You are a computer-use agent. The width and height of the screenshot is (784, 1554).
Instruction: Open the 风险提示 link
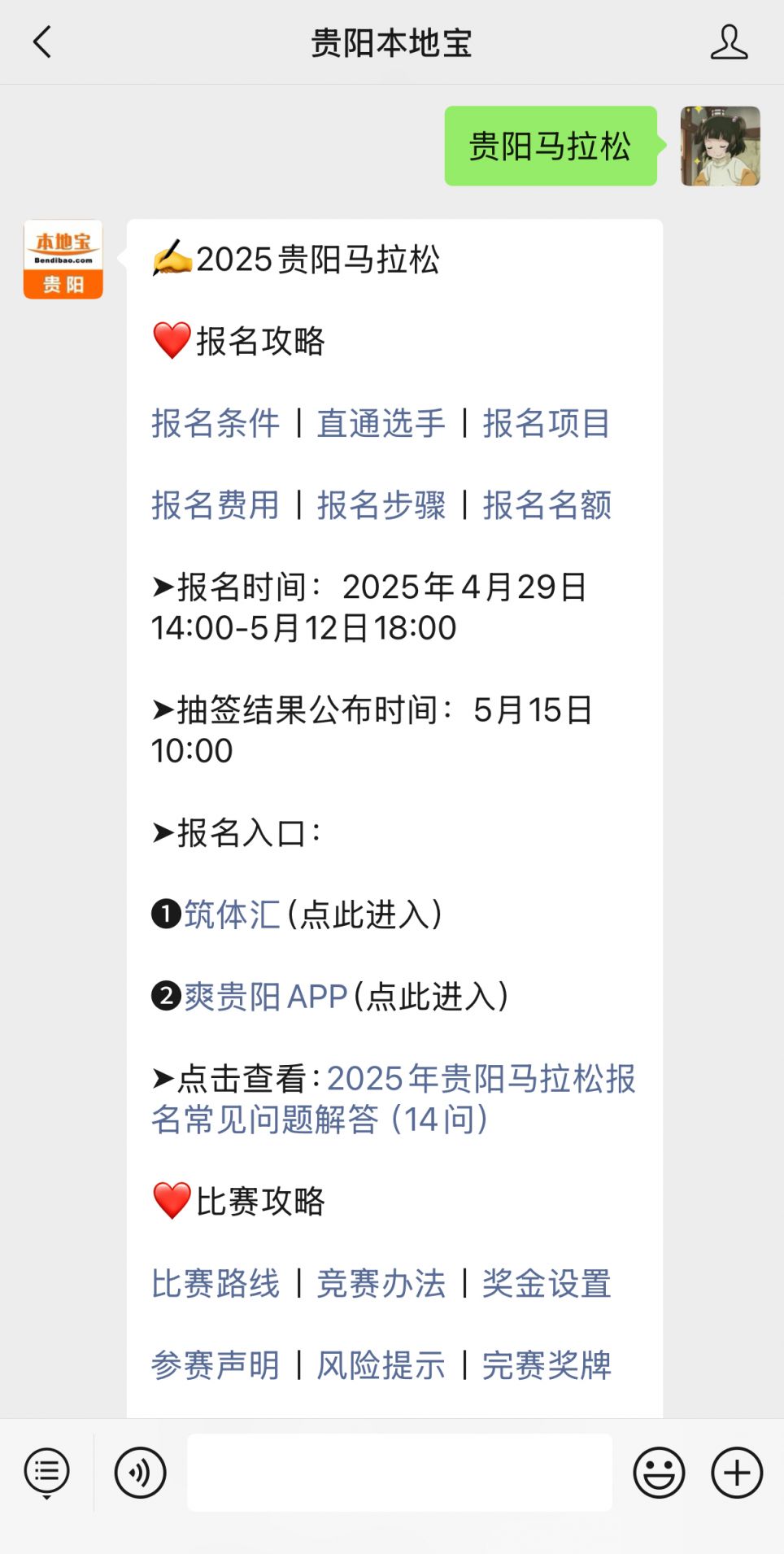(381, 1365)
